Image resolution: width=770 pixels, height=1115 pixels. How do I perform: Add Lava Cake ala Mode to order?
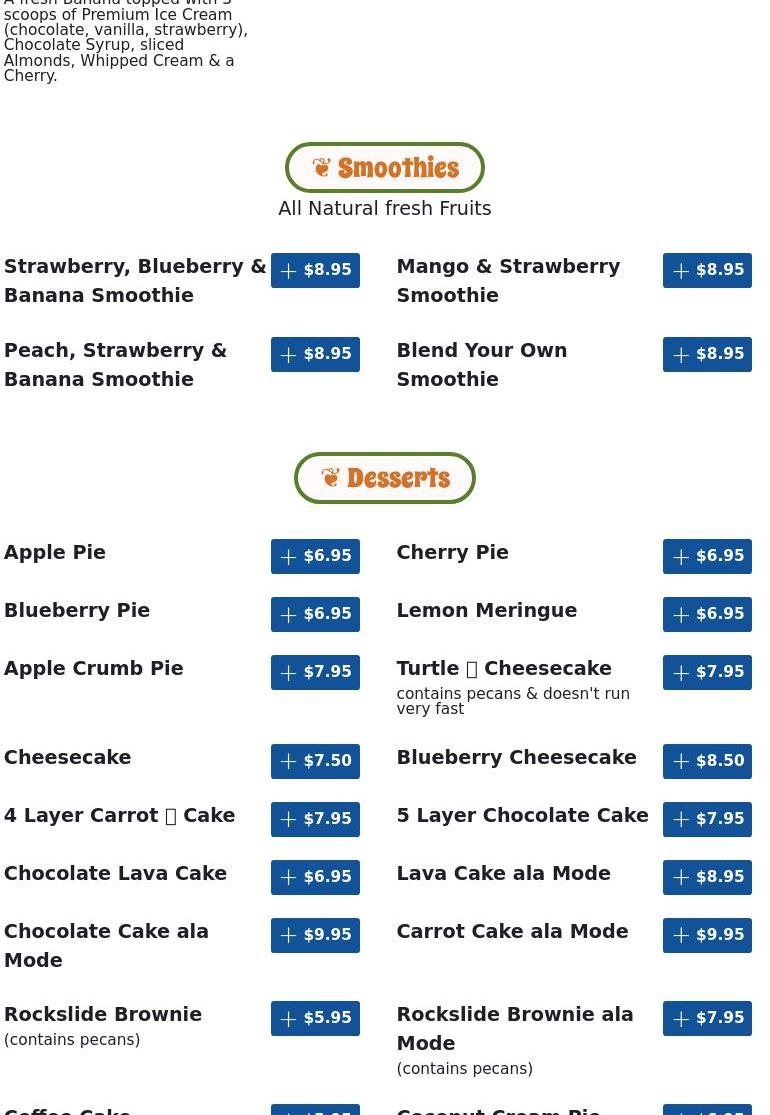click(707, 877)
